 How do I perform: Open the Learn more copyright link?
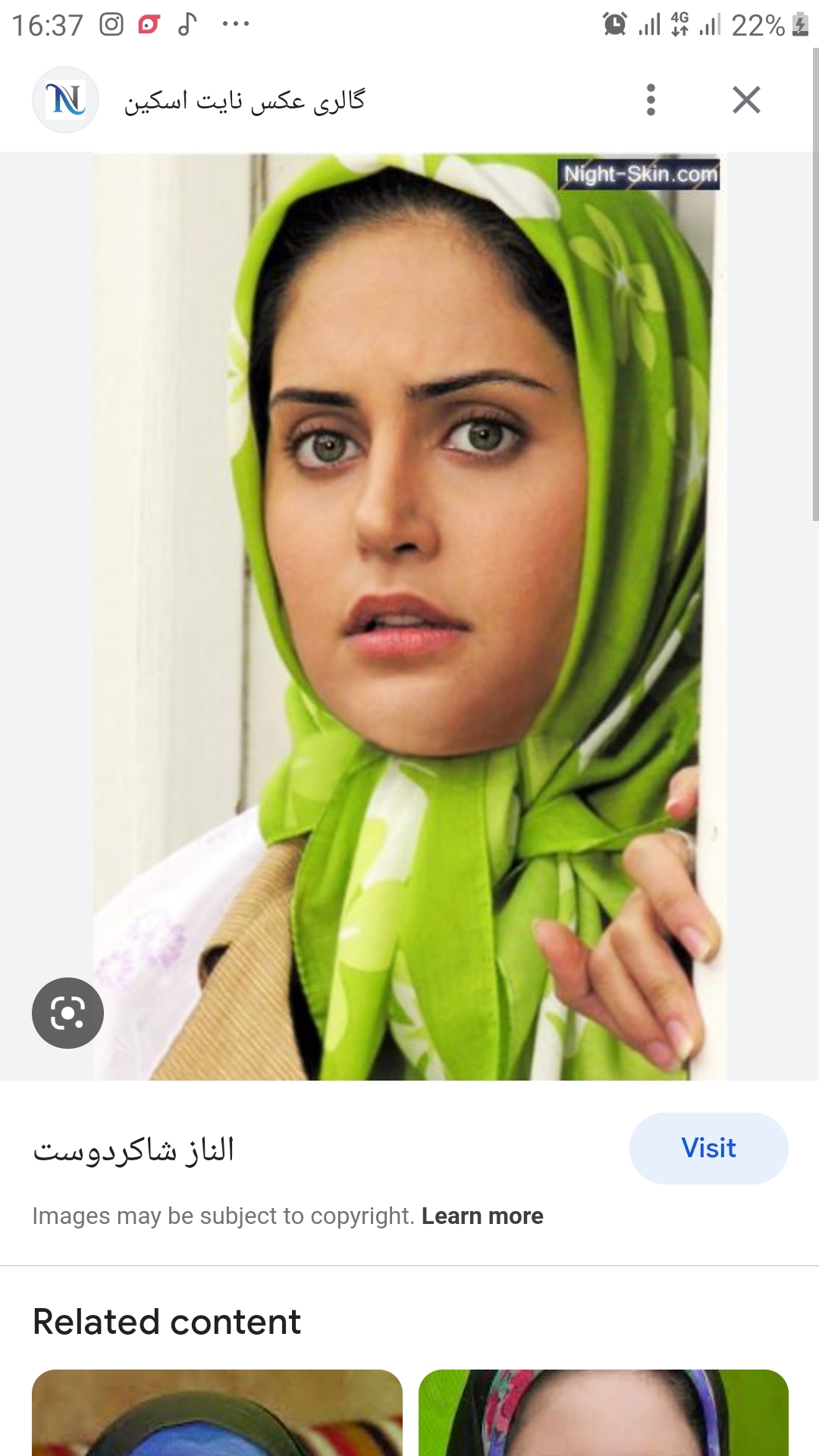point(482,1216)
